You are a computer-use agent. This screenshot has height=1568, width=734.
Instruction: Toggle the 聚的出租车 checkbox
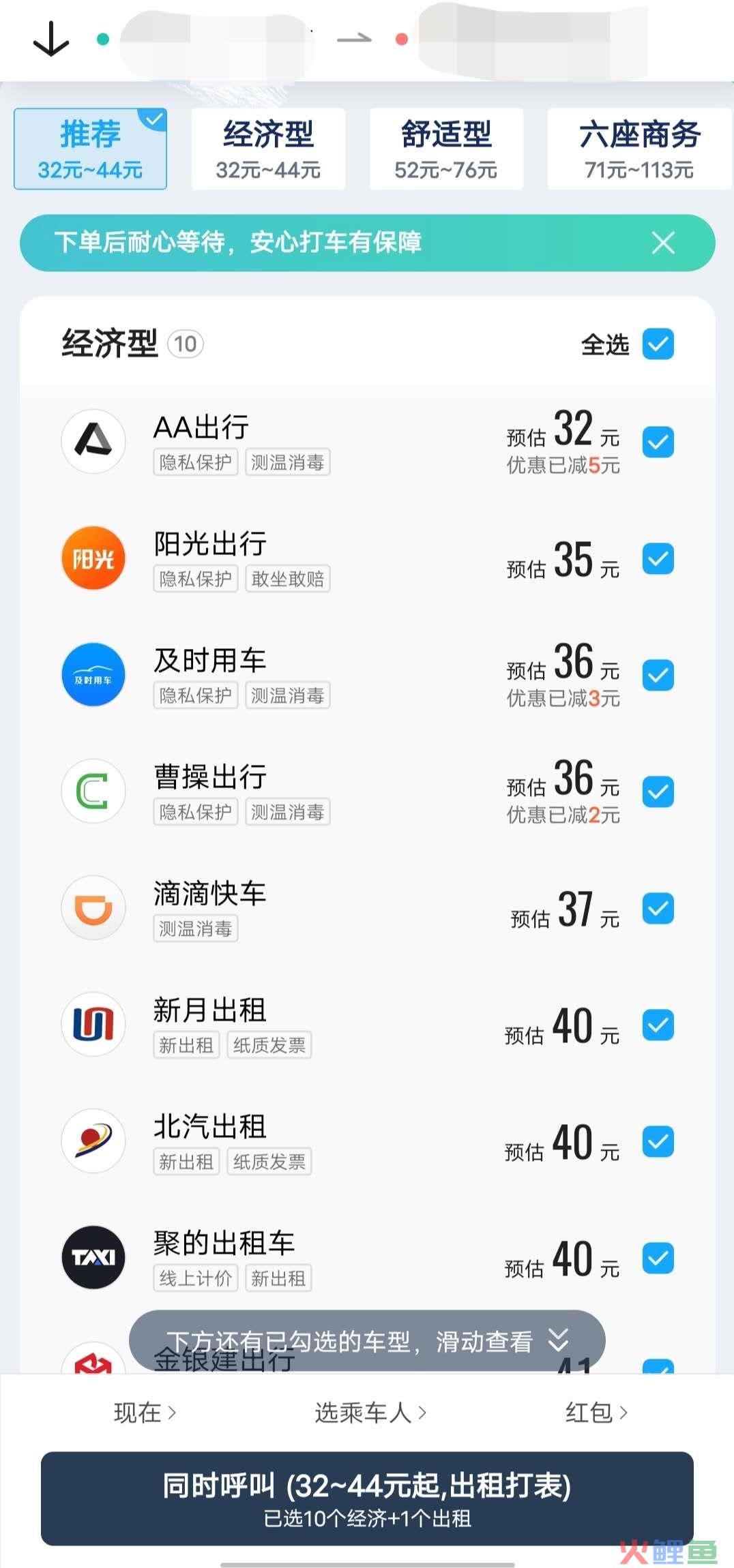tap(658, 1258)
